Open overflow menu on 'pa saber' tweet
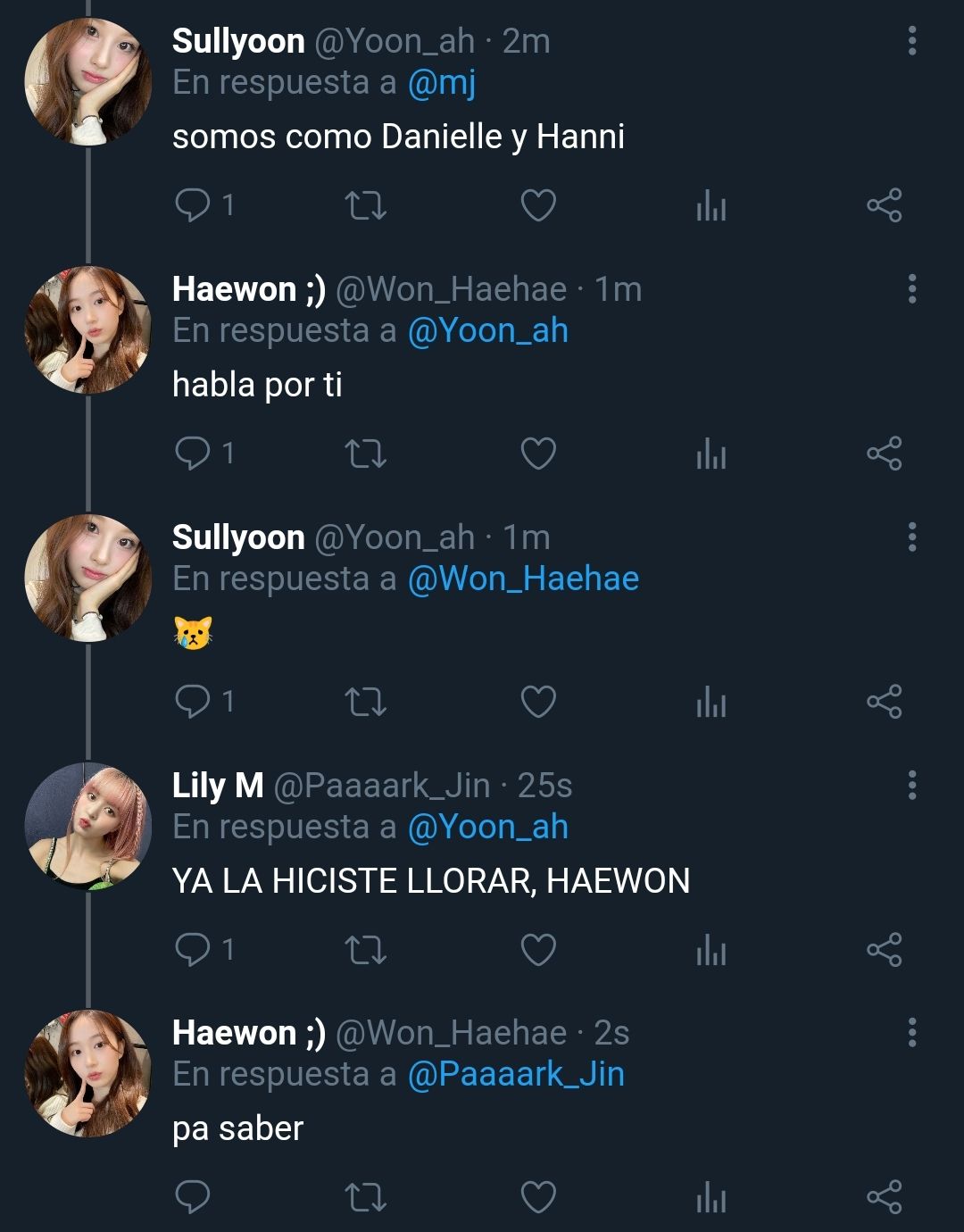Viewport: 964px width, 1232px height. click(911, 1032)
